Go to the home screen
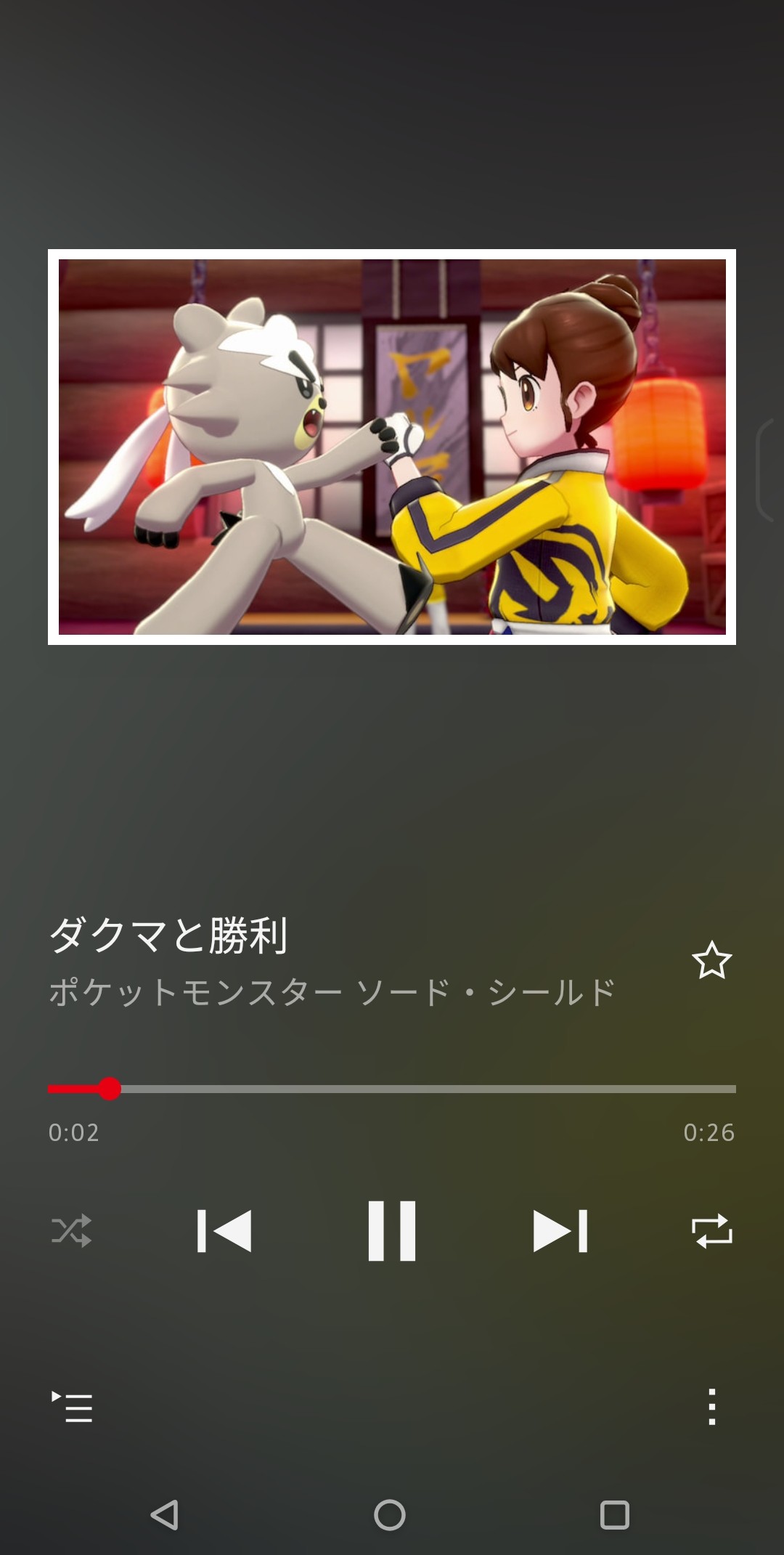784x1555 pixels. point(390,1515)
